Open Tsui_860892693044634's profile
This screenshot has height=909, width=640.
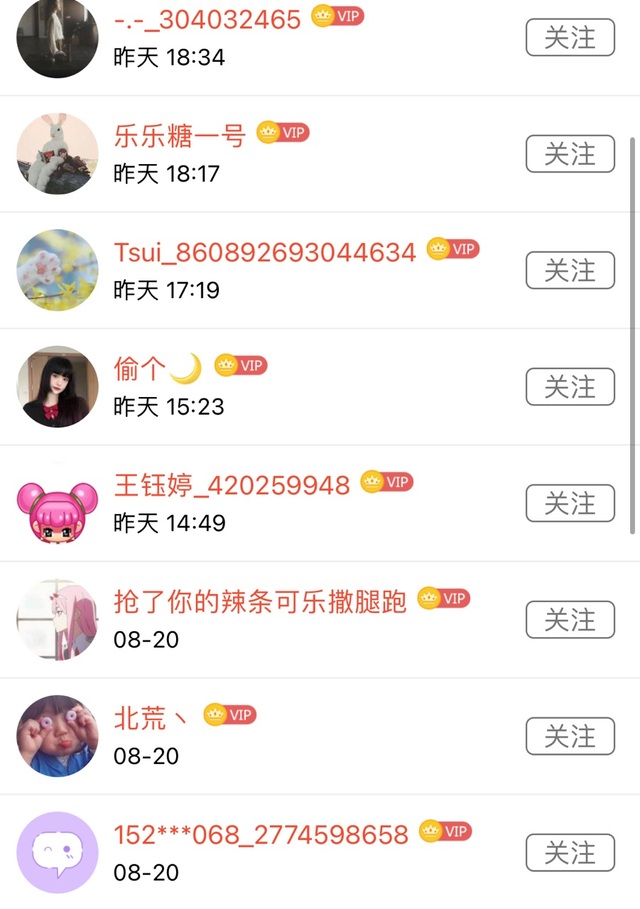(58, 271)
